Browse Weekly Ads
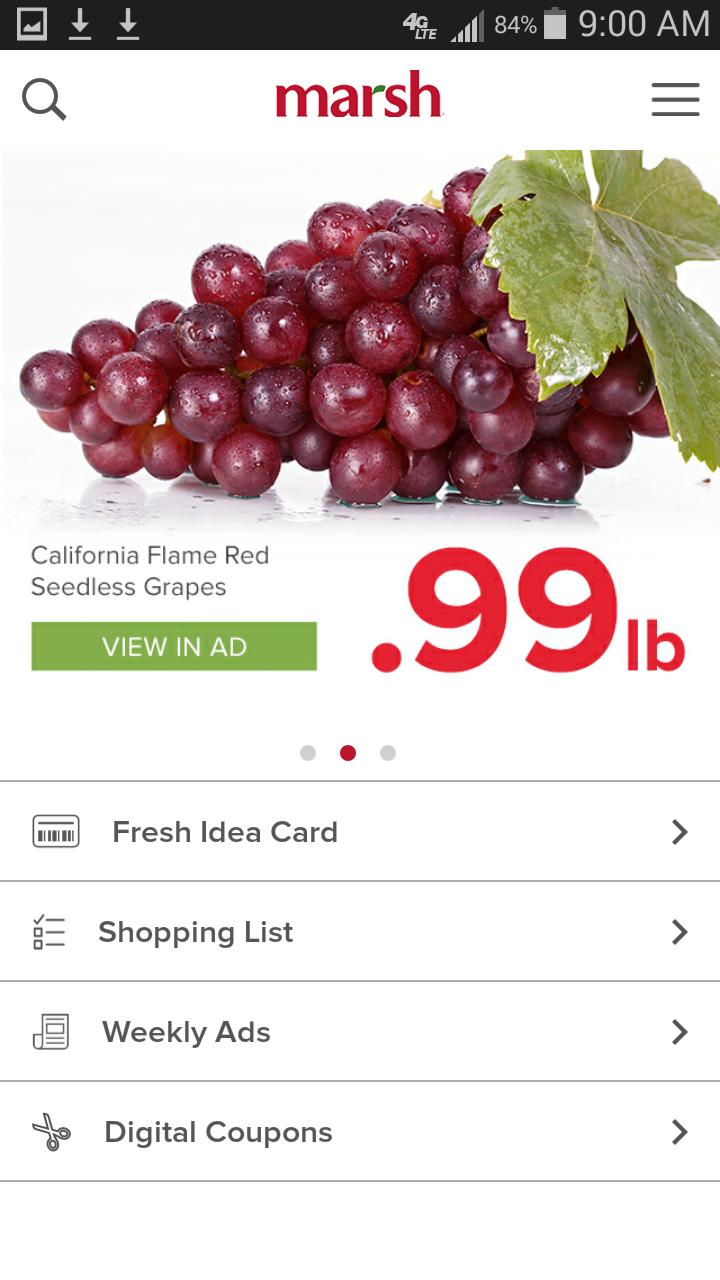 tap(360, 1032)
